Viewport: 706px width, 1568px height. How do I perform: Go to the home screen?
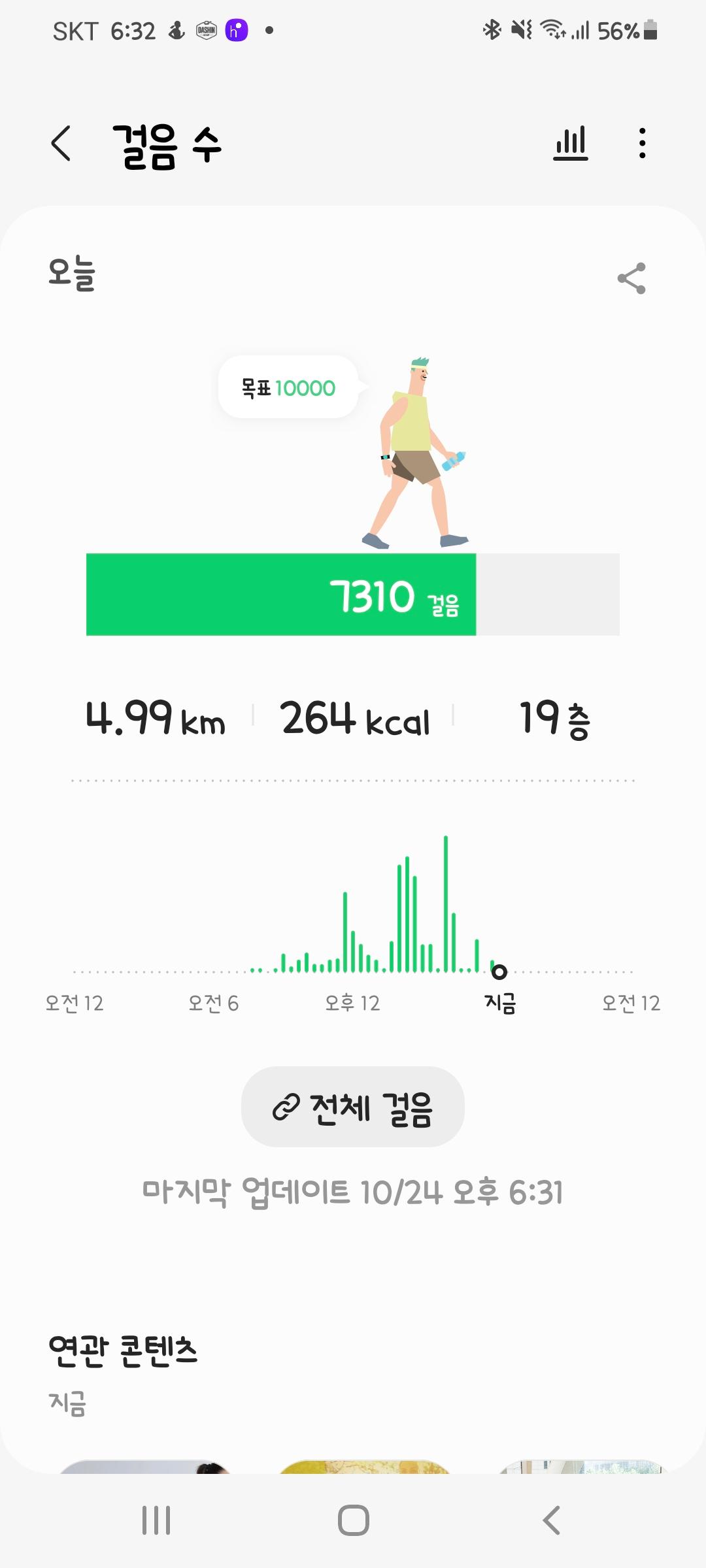tap(353, 1520)
